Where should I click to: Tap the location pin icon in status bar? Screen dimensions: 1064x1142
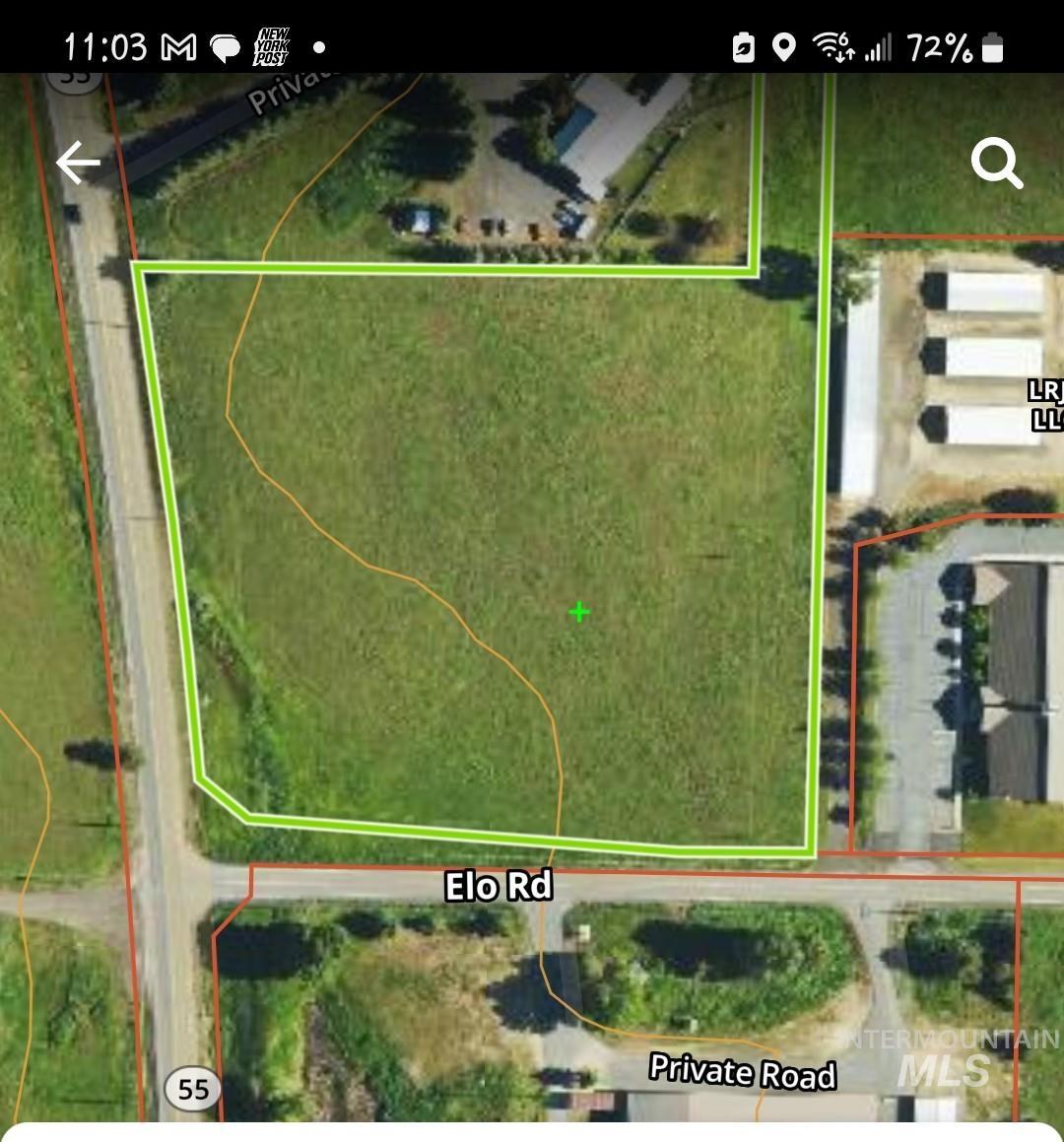click(x=783, y=44)
